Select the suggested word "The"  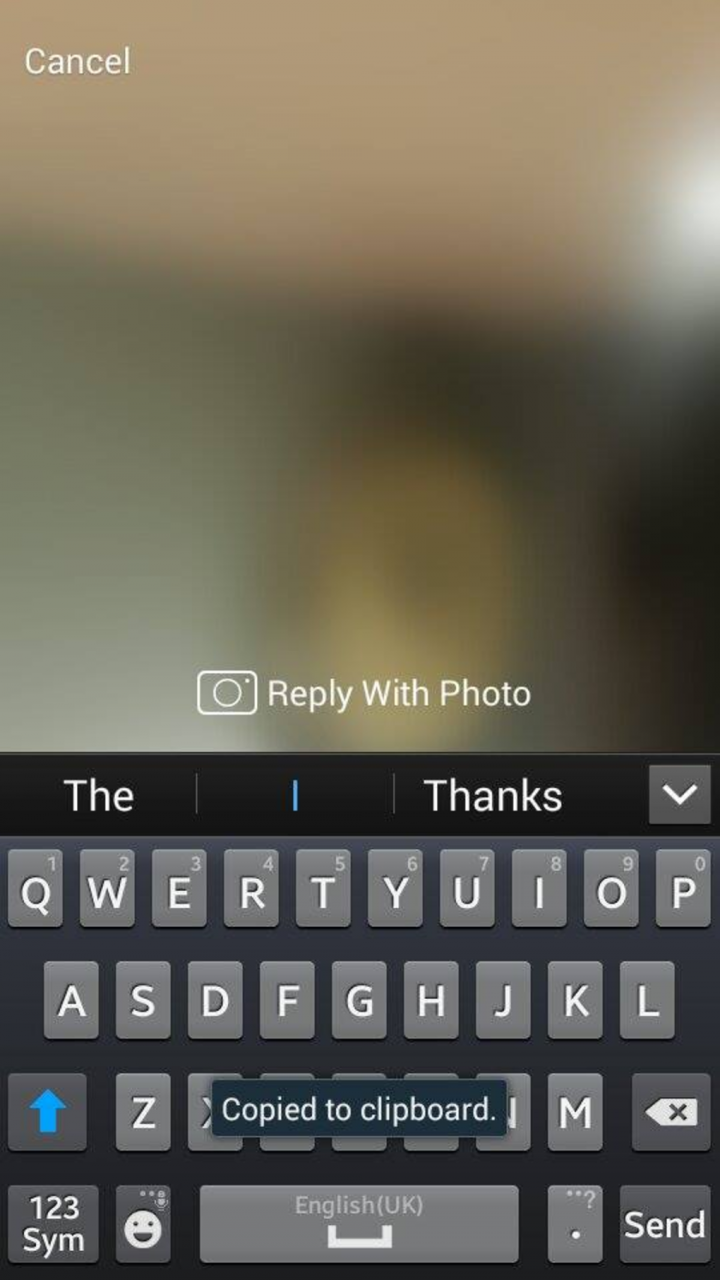[98, 795]
